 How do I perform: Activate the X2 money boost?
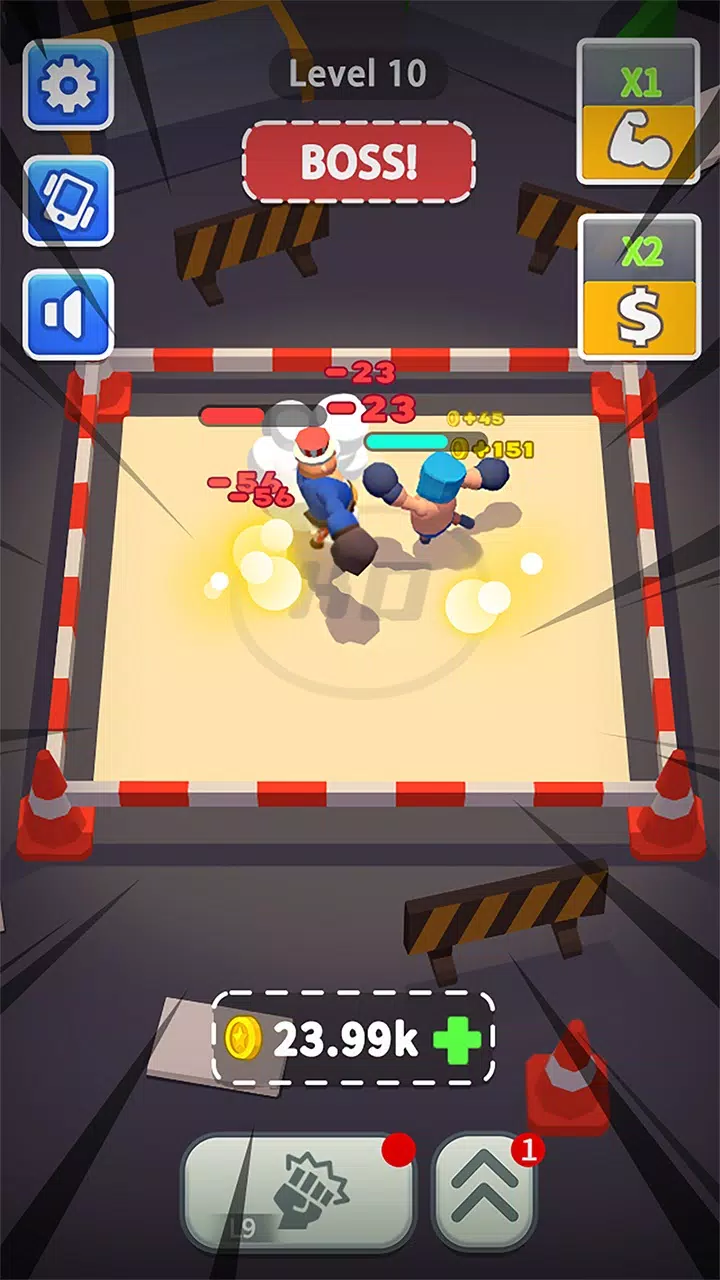pyautogui.click(x=638, y=287)
